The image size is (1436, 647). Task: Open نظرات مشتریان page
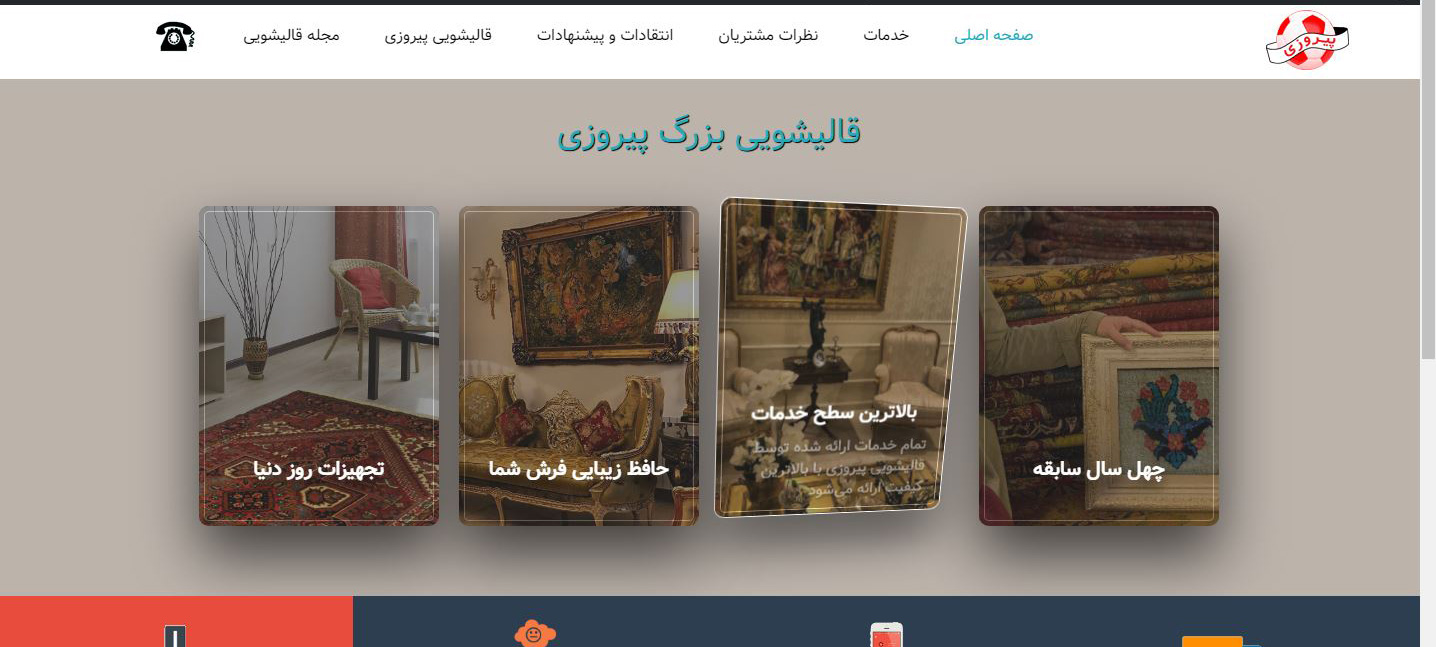pyautogui.click(x=768, y=35)
